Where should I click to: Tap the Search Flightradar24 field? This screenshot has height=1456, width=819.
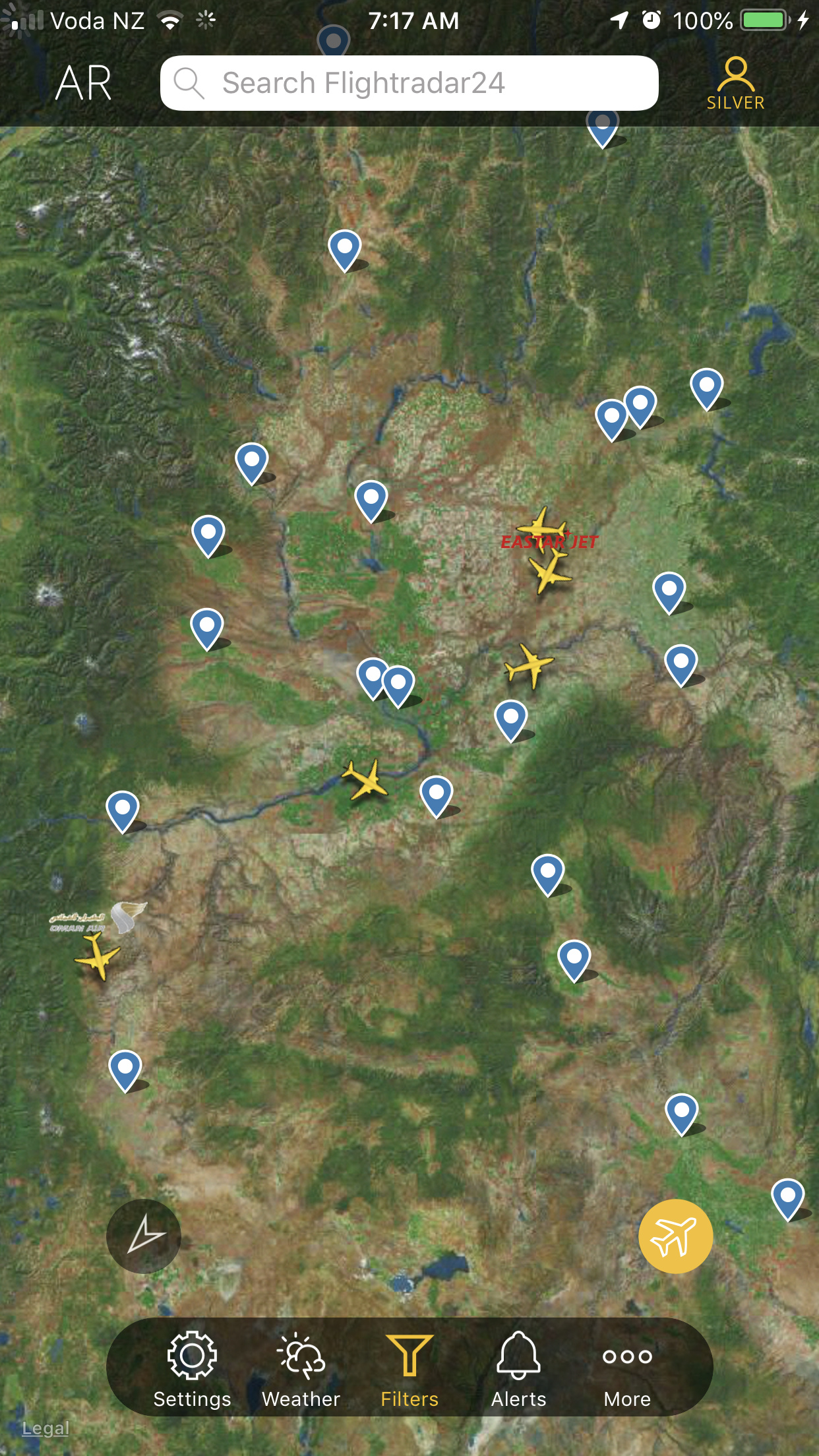409,84
